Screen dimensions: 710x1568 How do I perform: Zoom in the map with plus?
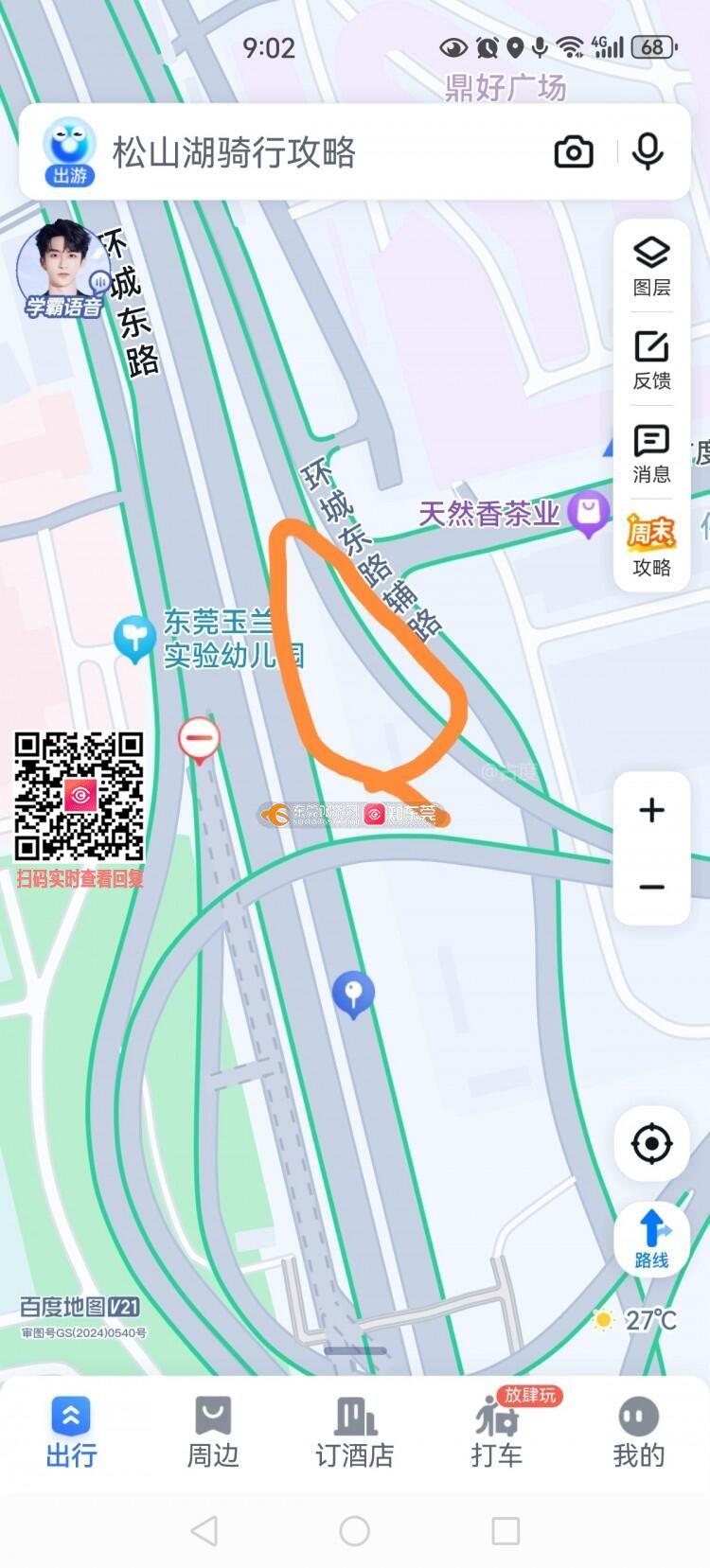pyautogui.click(x=651, y=810)
